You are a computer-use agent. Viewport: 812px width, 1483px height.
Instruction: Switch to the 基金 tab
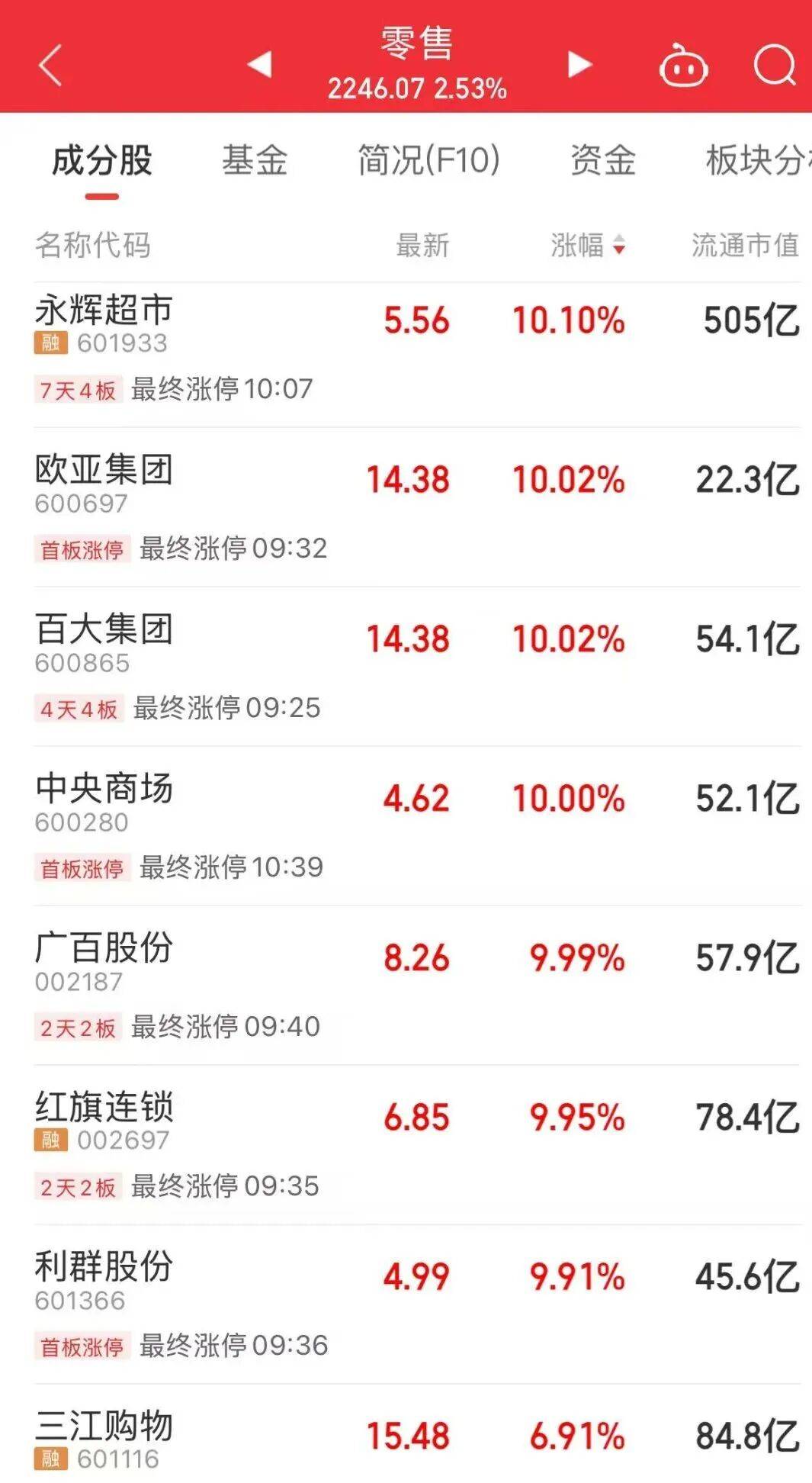coord(255,161)
